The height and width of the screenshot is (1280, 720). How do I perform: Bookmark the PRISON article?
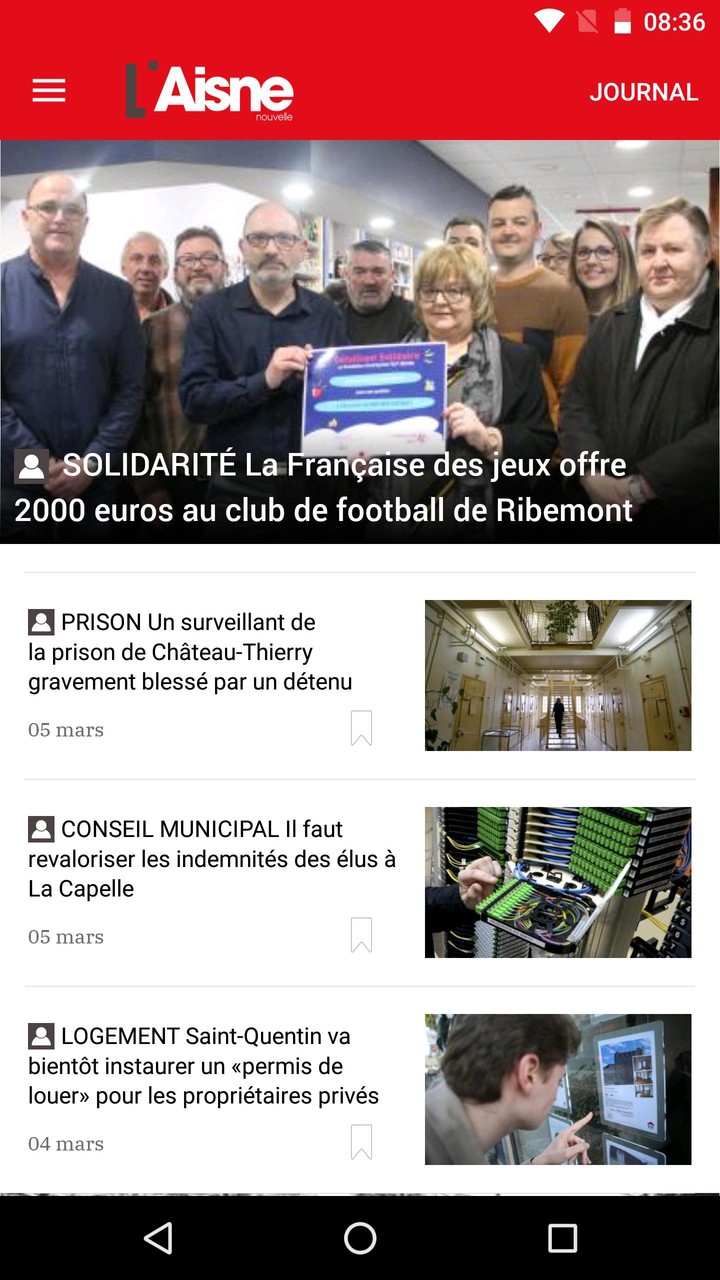[x=361, y=728]
